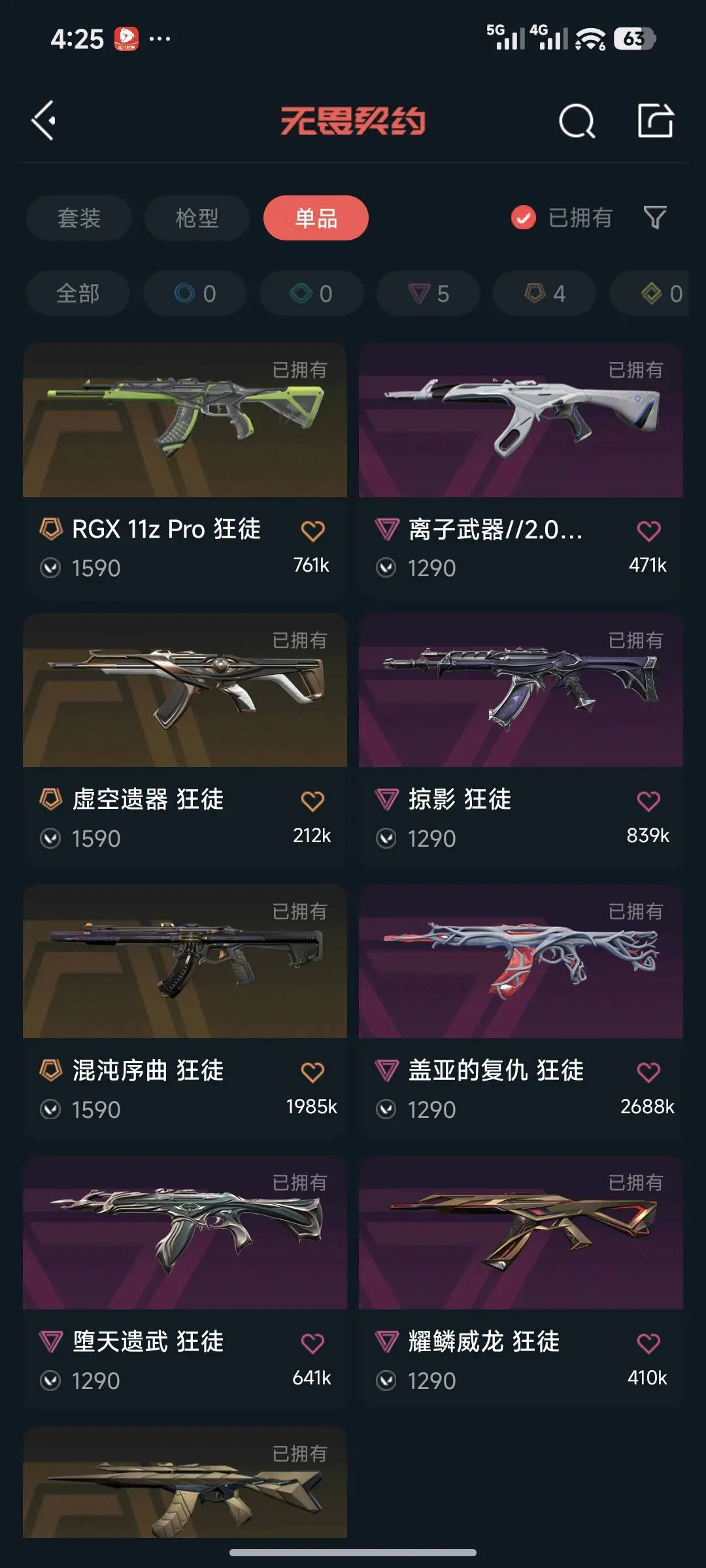Tap the share icon in top bar

[655, 121]
